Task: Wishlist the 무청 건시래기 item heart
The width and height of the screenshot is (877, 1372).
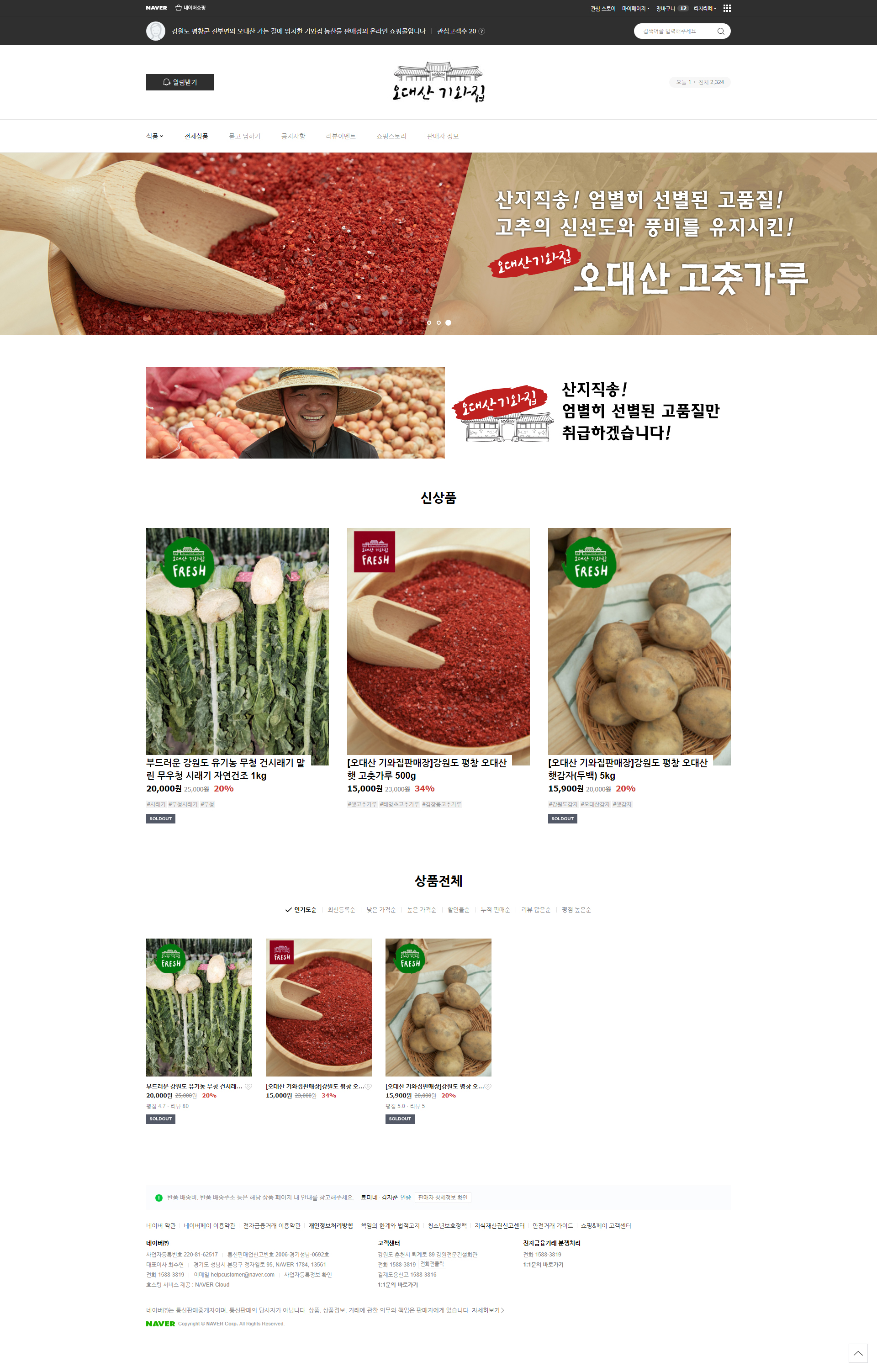Action: [x=248, y=1087]
